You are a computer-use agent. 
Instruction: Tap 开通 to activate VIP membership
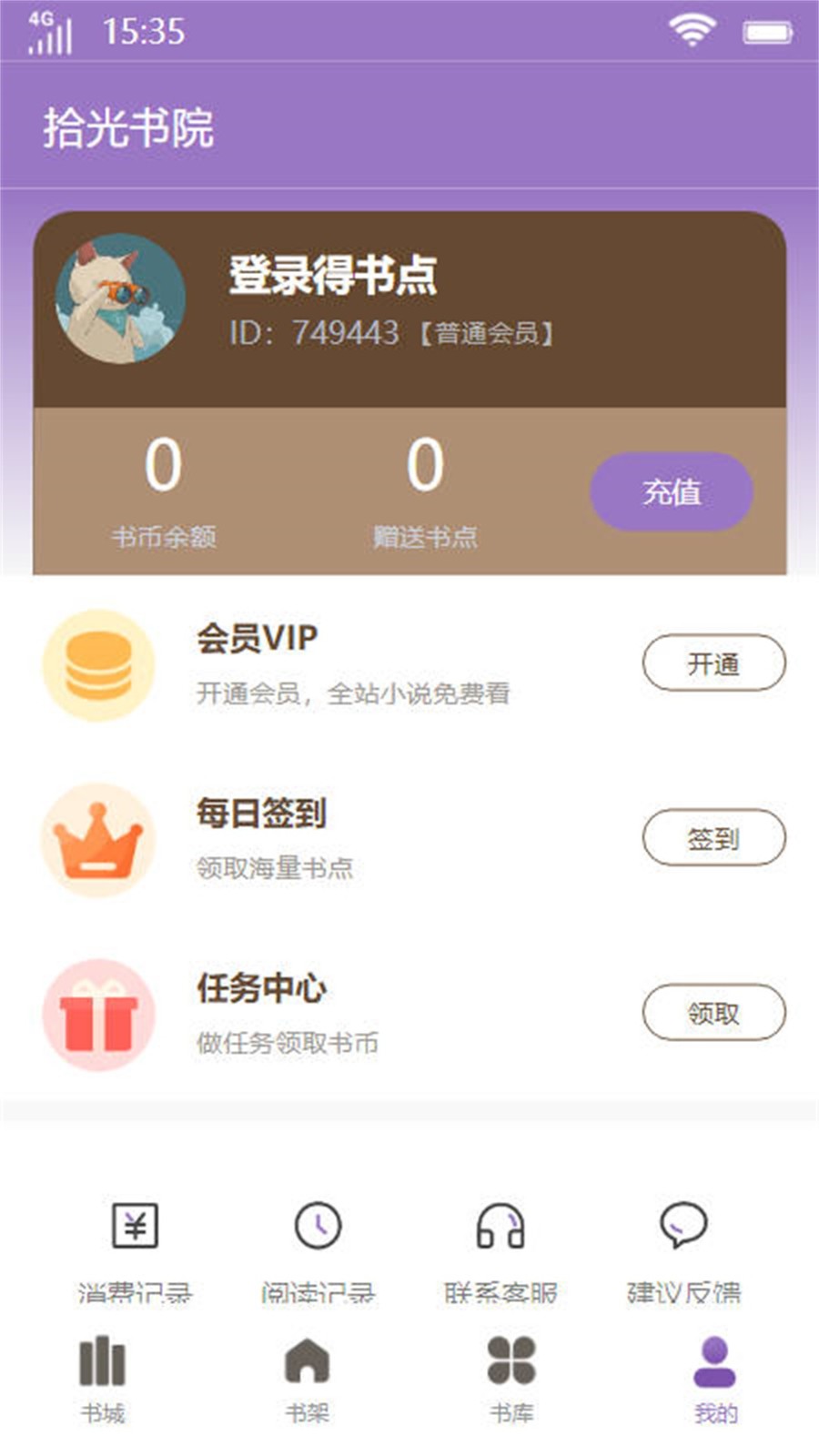pos(715,664)
